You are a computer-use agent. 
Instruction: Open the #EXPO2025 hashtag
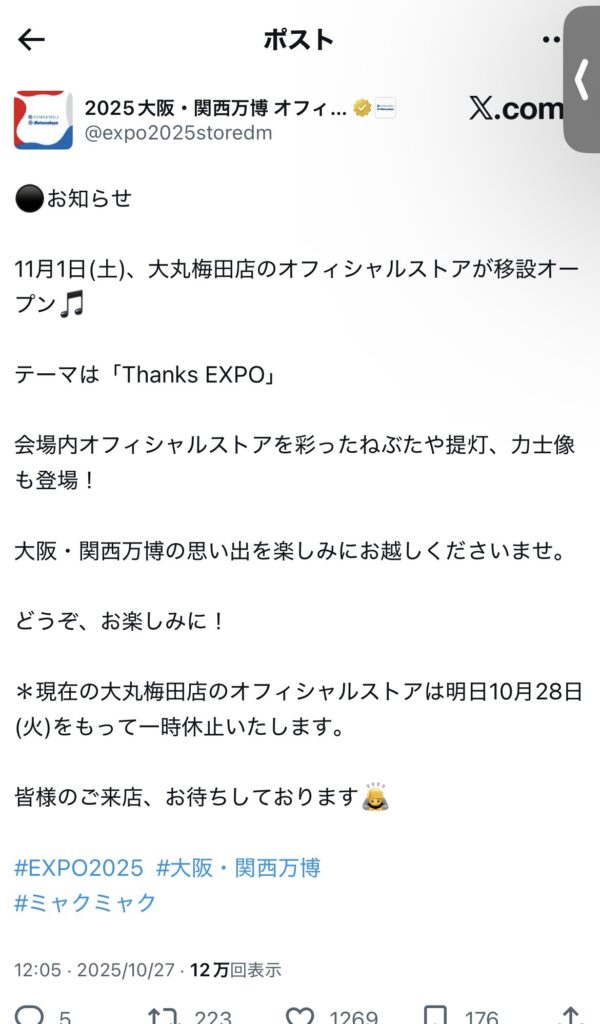(x=79, y=867)
